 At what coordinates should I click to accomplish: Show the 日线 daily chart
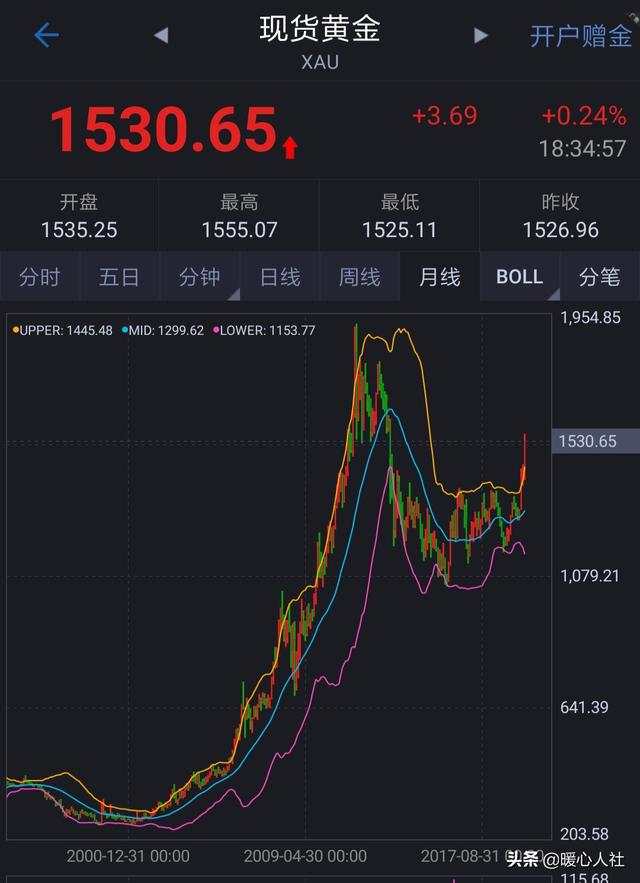click(x=280, y=277)
